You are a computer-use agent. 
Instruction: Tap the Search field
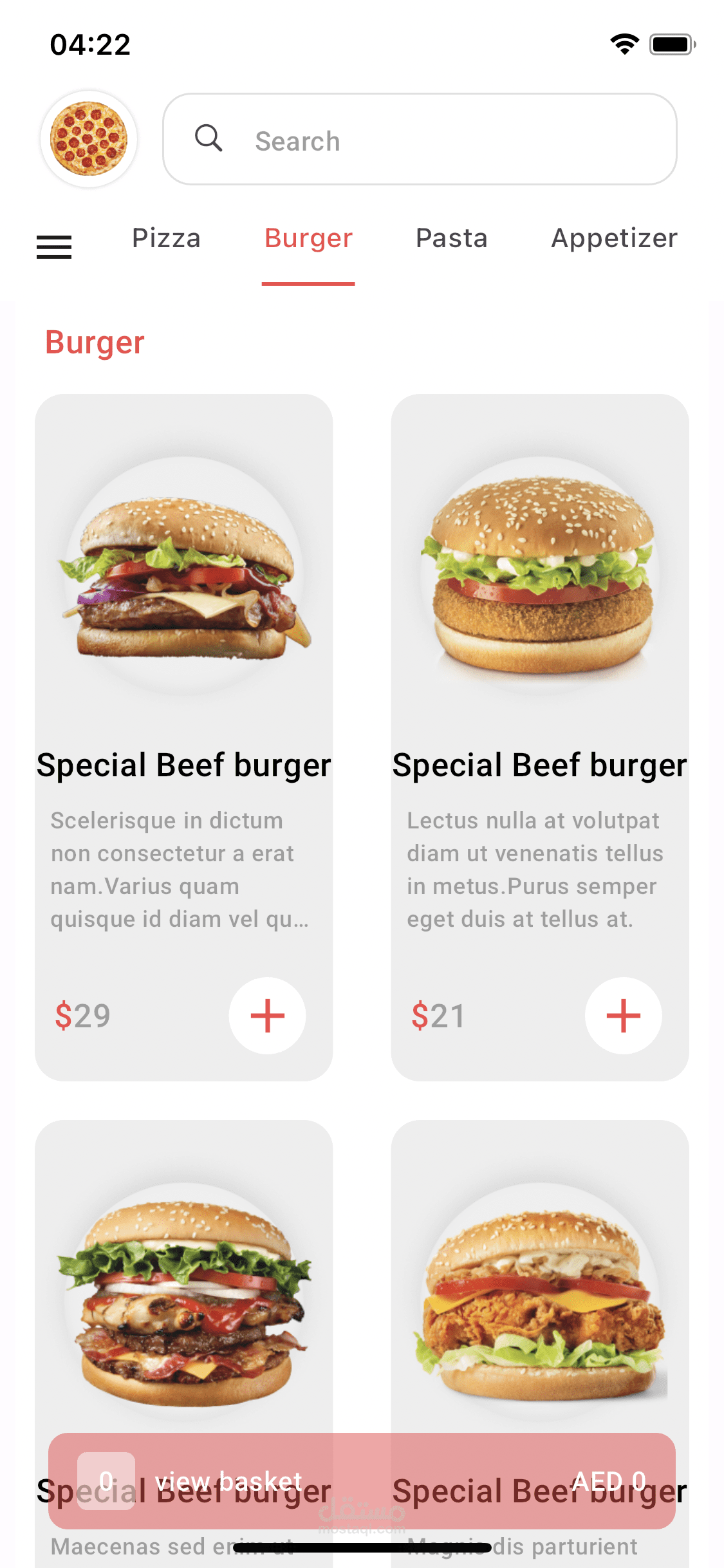pos(420,140)
